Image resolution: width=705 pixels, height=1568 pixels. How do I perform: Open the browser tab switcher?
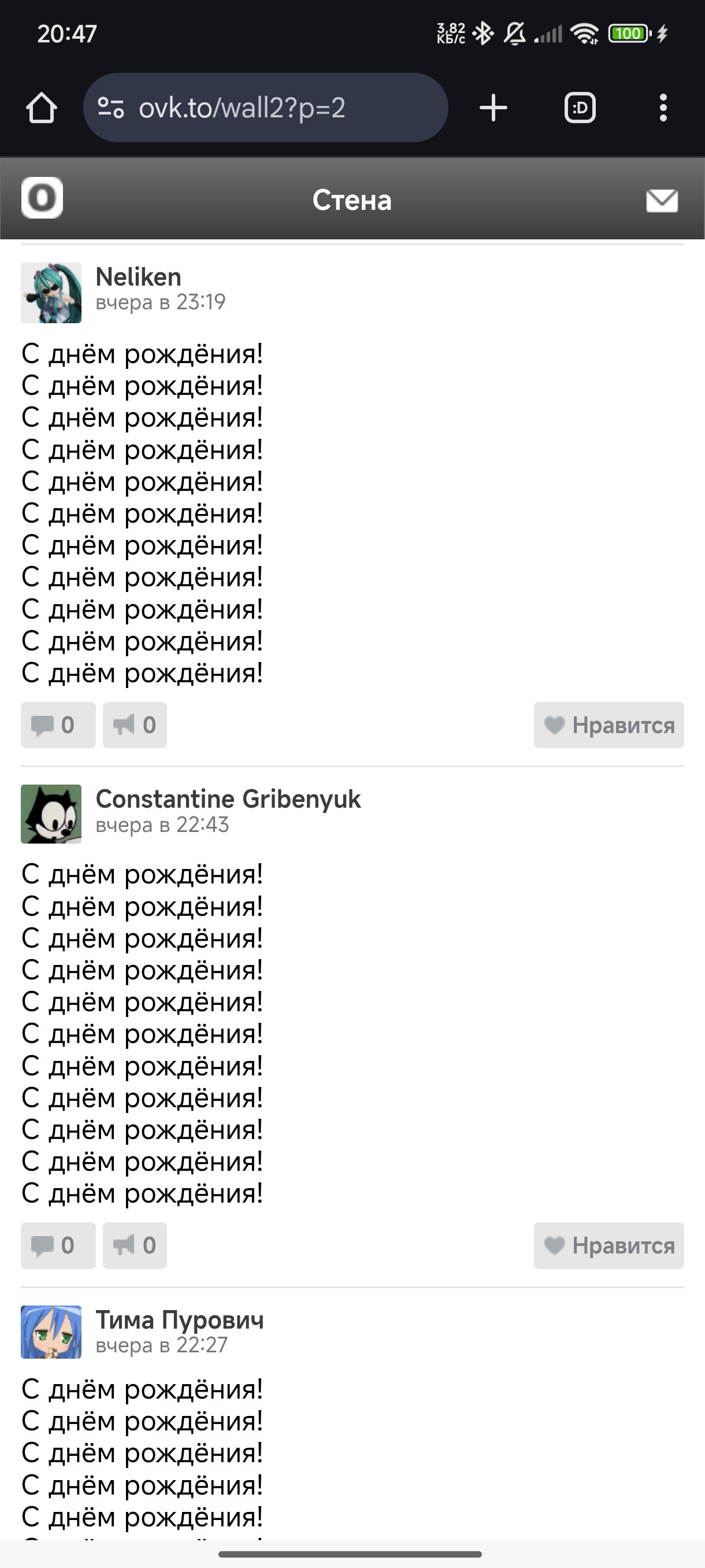coord(580,108)
